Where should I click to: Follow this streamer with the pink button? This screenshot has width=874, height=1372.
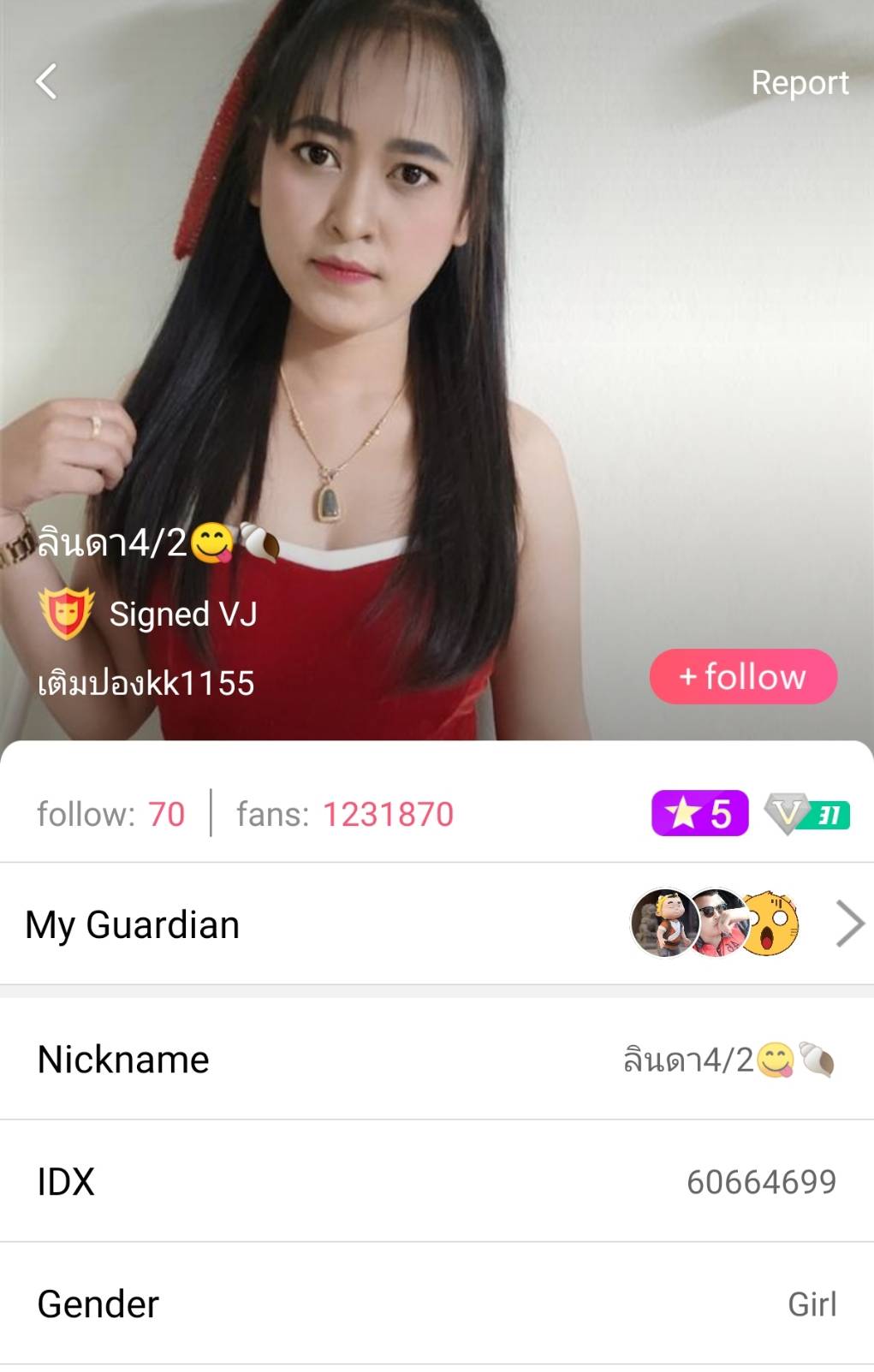click(742, 677)
